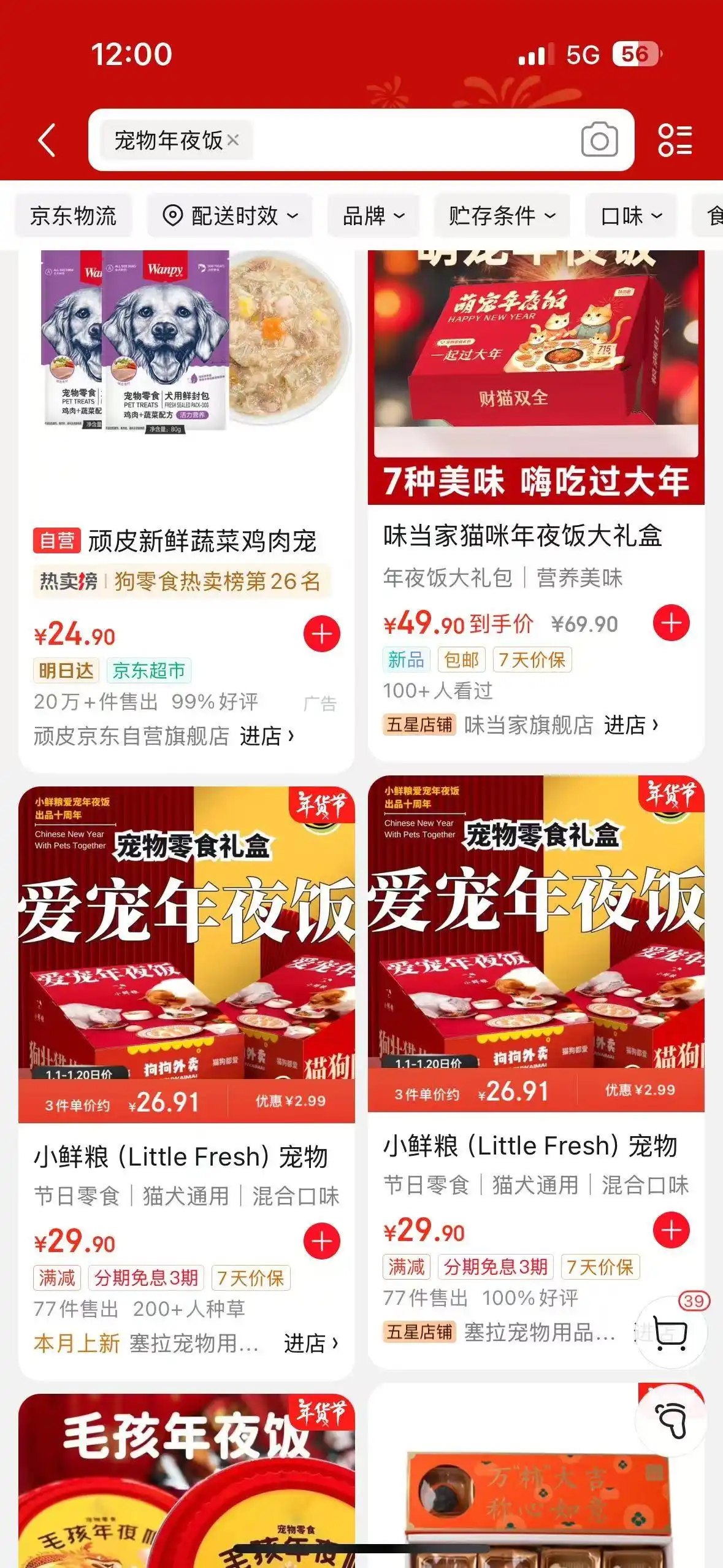Expand the 配送时效 filter
Screen dimensions: 723x1568
click(x=230, y=216)
